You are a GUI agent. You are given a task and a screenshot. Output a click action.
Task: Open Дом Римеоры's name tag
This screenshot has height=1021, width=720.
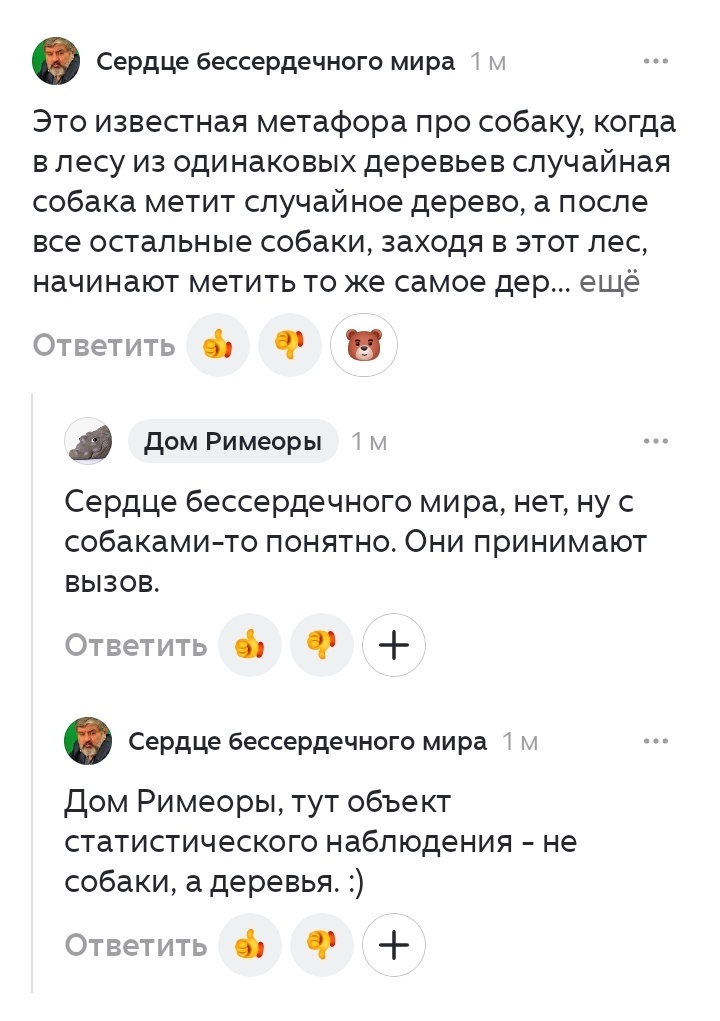(233, 440)
